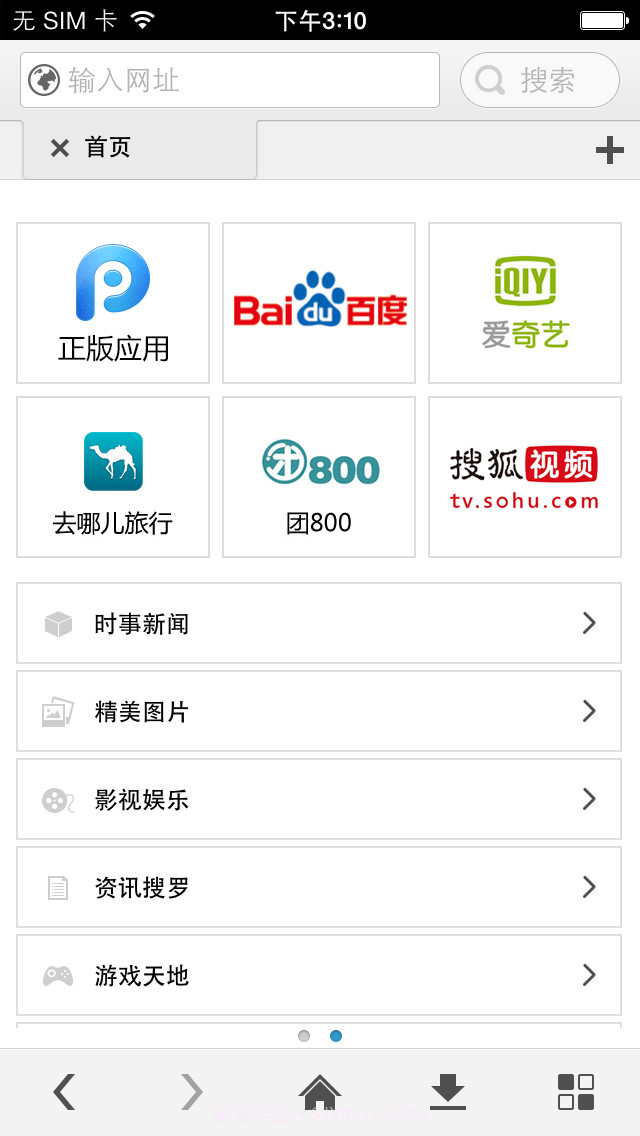Add a new browser tab

coord(609,150)
